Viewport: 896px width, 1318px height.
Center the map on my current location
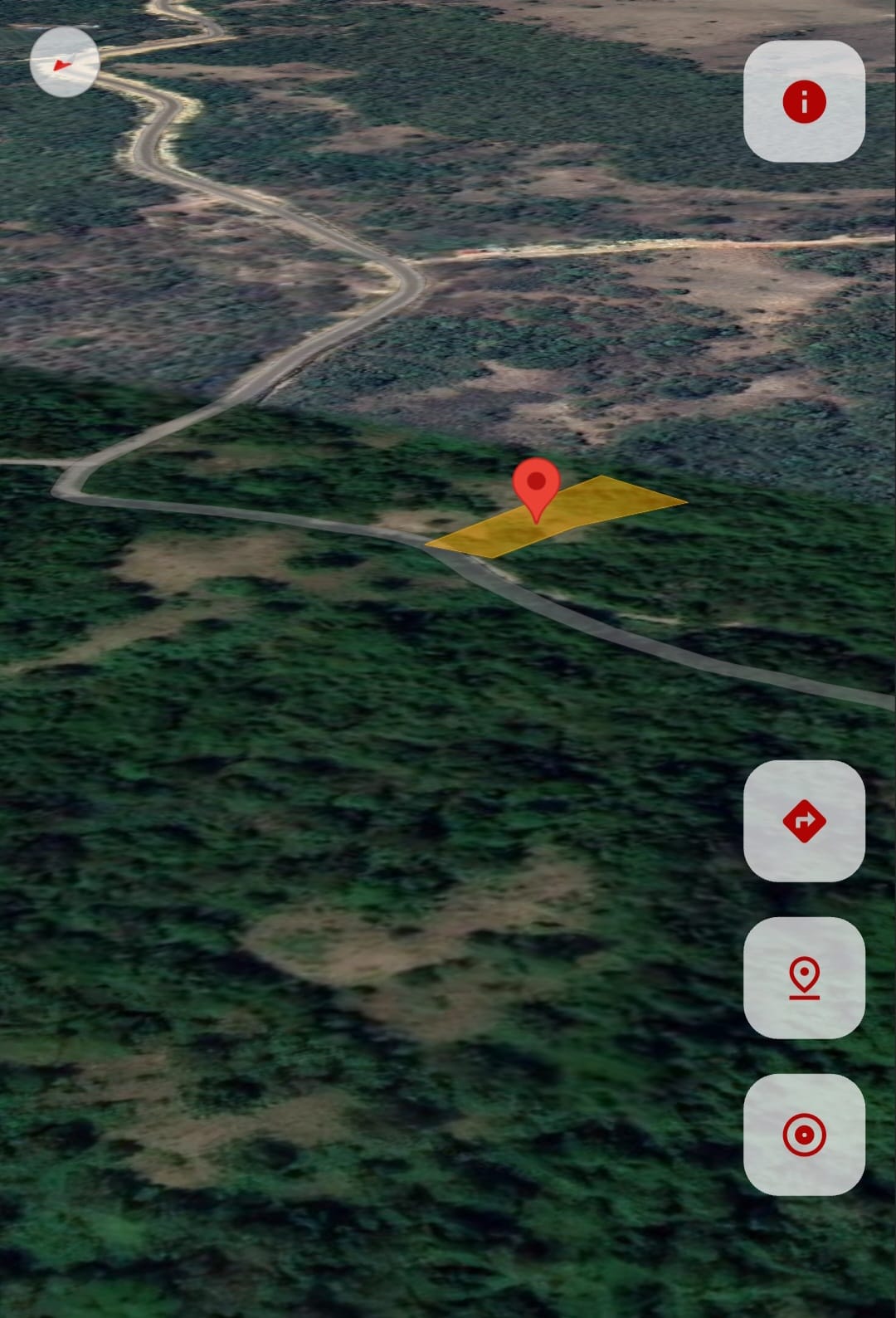click(804, 1135)
